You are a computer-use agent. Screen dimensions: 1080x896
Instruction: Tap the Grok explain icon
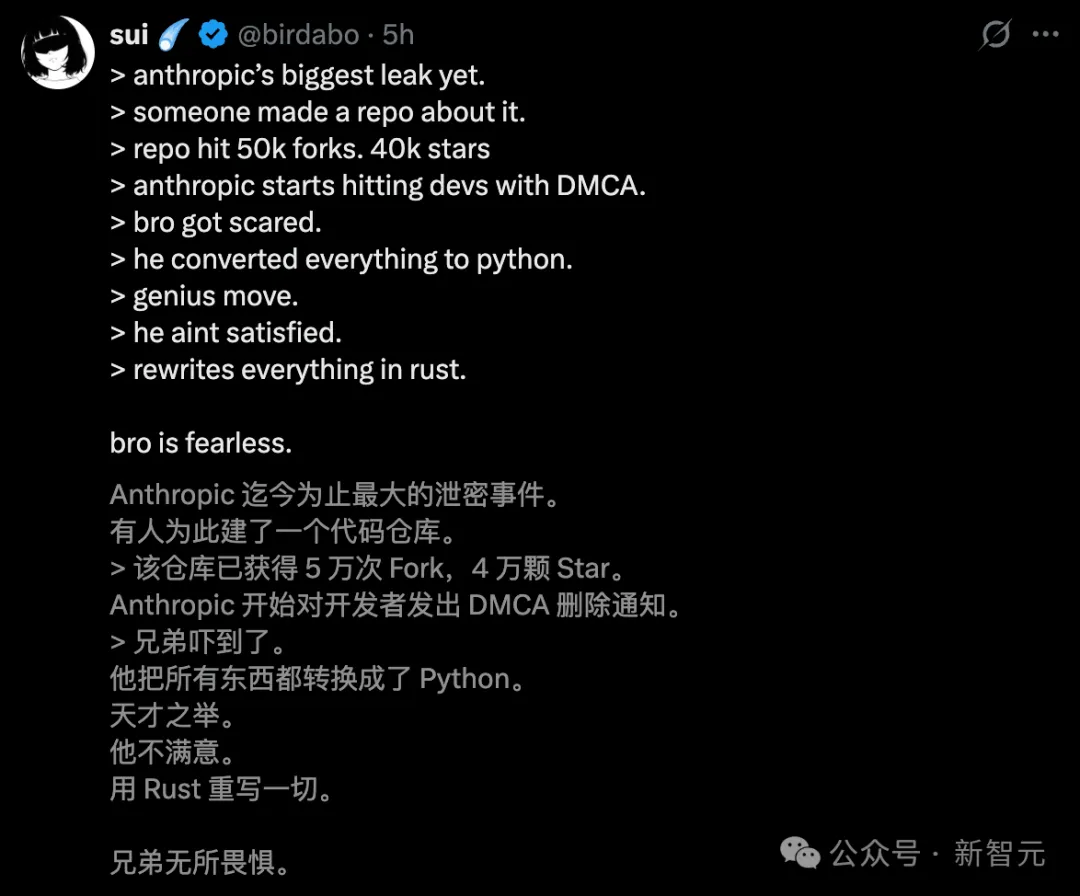point(995,35)
